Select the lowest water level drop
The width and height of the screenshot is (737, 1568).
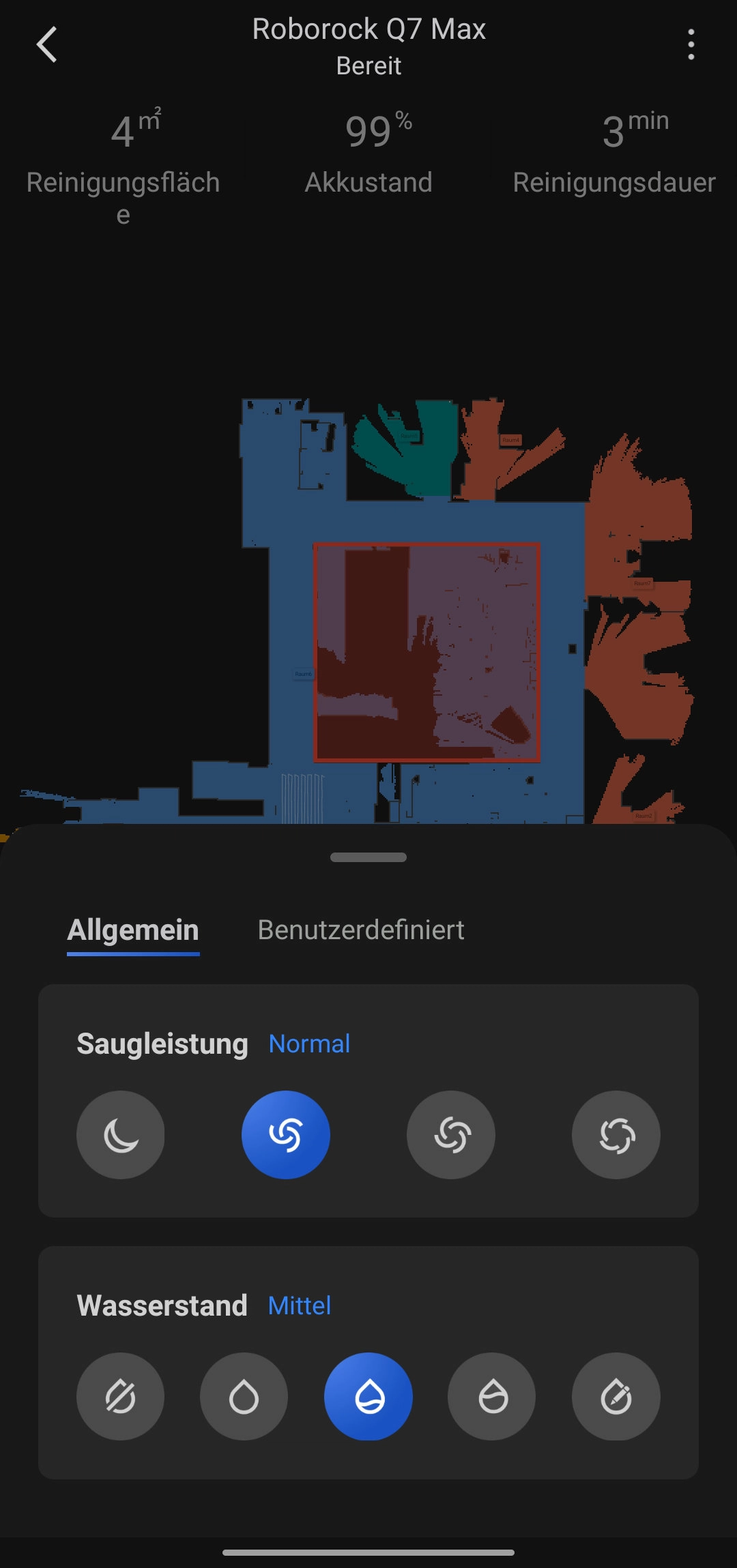[244, 1396]
